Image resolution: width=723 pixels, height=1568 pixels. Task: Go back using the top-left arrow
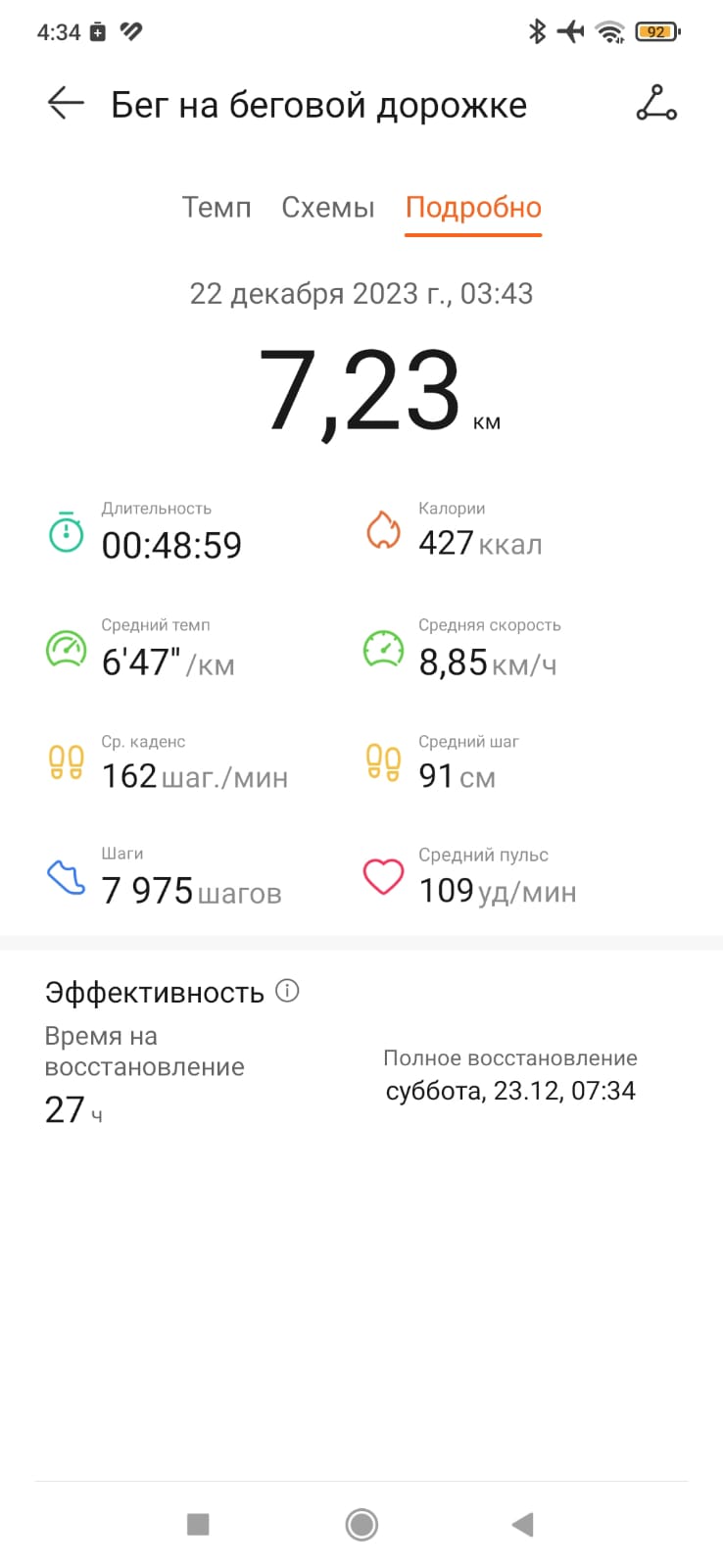point(66,103)
